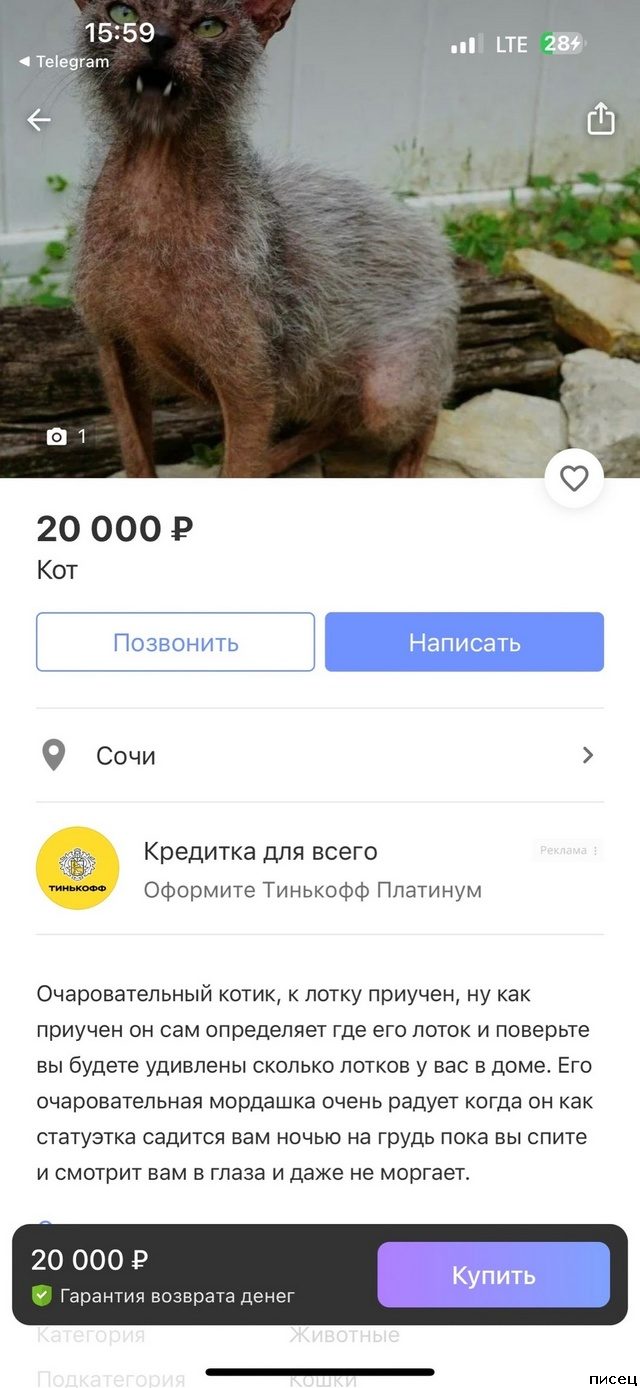Viewport: 640px width, 1388px height.
Task: Go back using the arrow icon
Action: click(39, 120)
